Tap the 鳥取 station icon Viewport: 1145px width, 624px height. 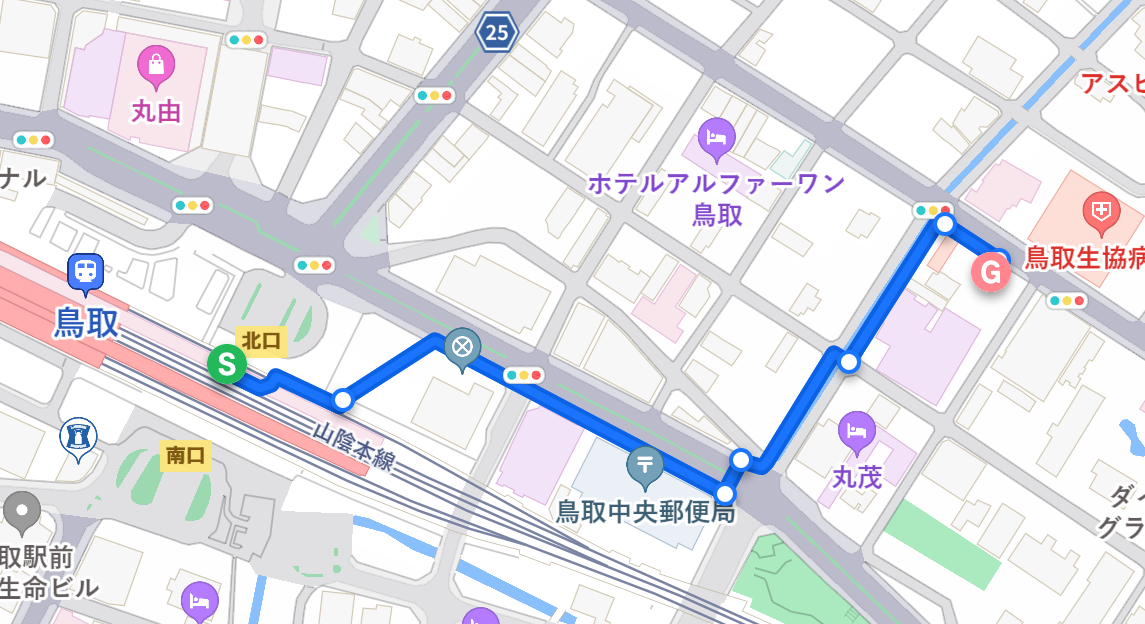pos(87,271)
